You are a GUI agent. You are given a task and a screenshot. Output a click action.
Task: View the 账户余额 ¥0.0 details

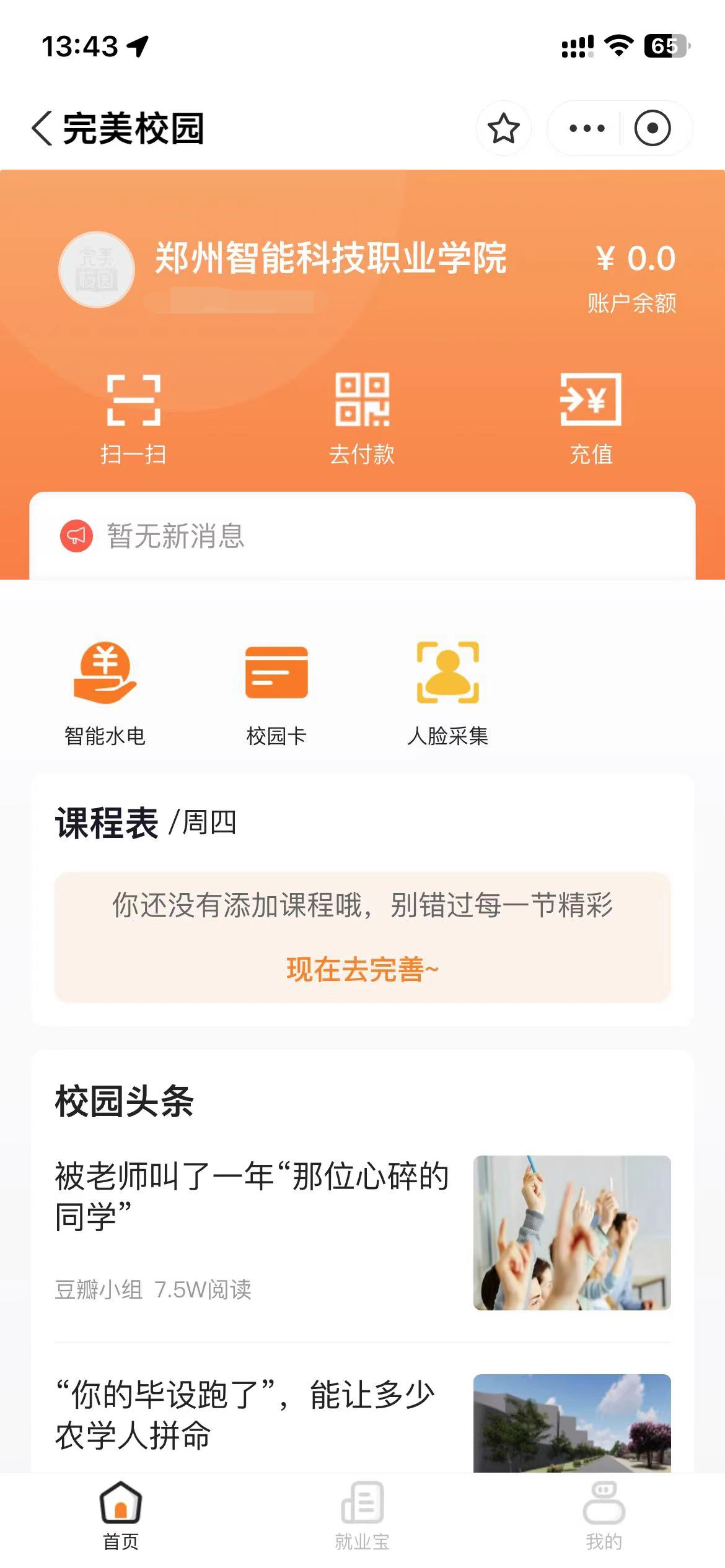pyautogui.click(x=634, y=276)
